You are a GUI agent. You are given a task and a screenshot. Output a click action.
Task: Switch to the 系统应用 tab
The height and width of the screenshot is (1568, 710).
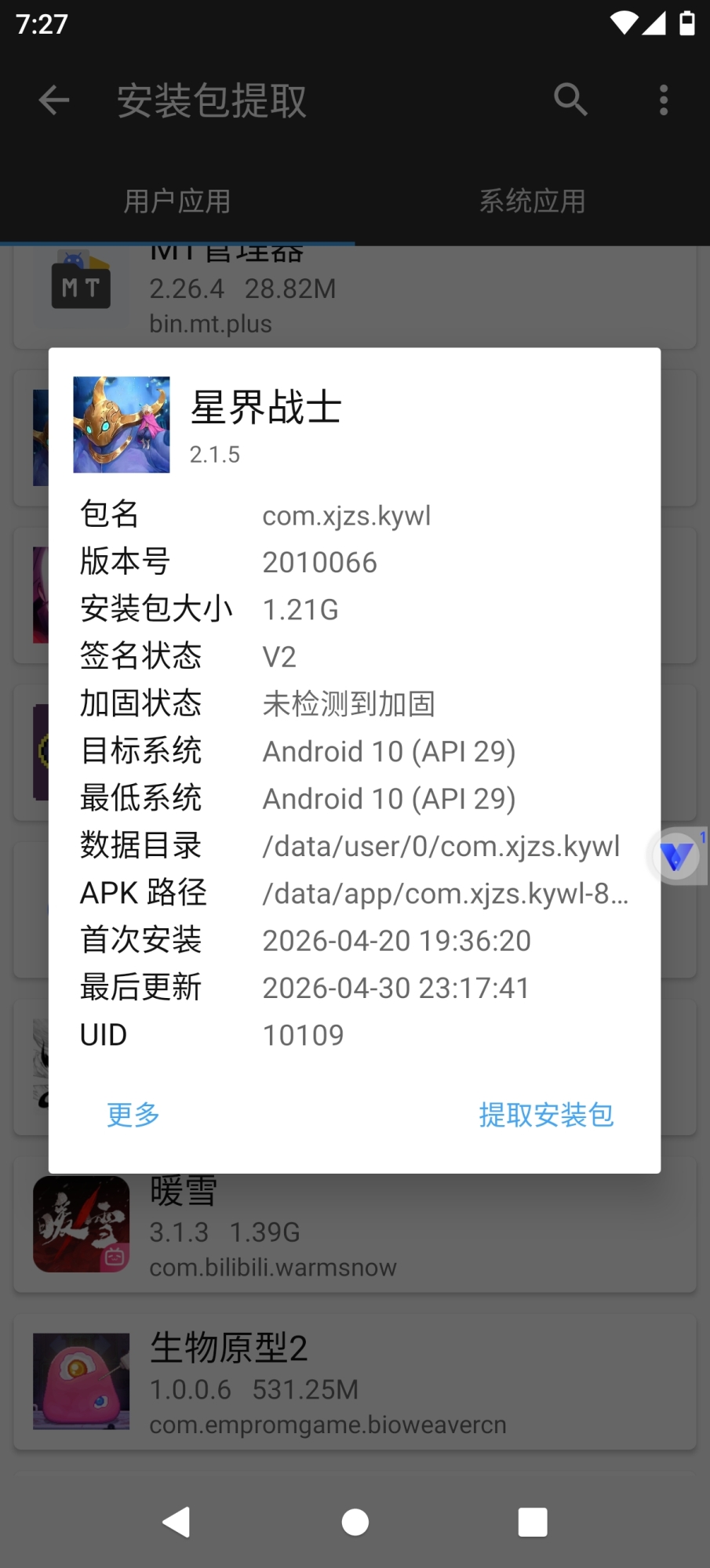(533, 201)
